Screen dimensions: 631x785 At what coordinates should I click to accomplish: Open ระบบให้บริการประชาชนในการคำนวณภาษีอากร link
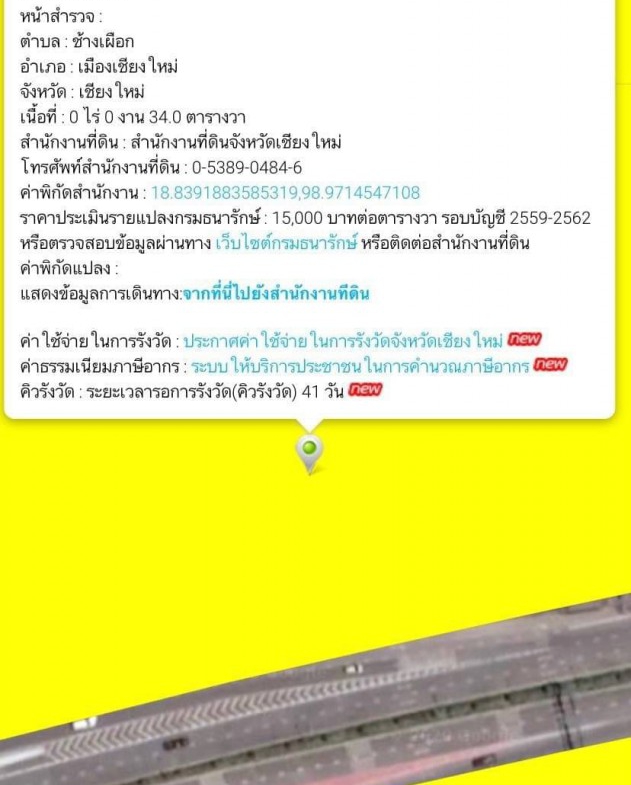point(363,366)
